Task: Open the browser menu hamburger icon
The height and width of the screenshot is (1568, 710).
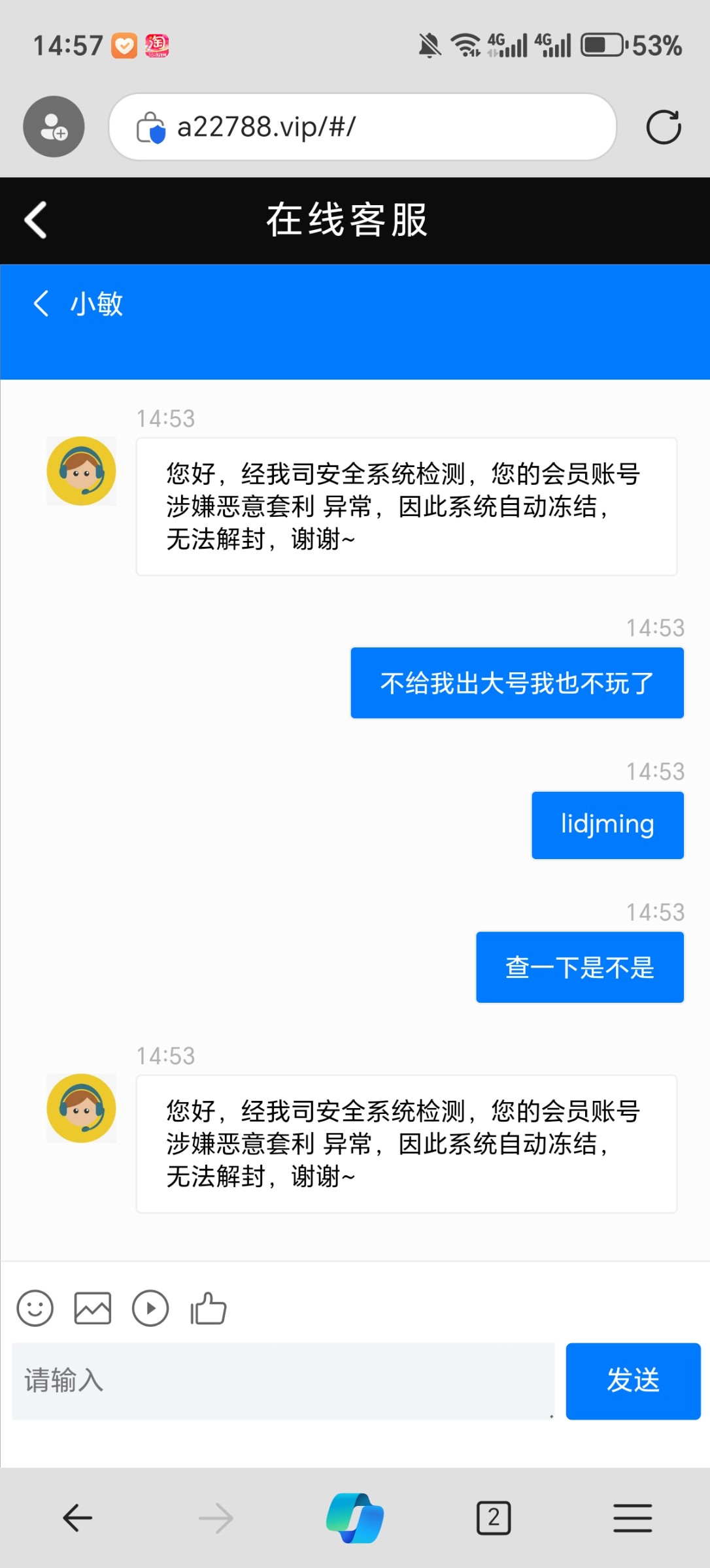Action: coord(631,1517)
